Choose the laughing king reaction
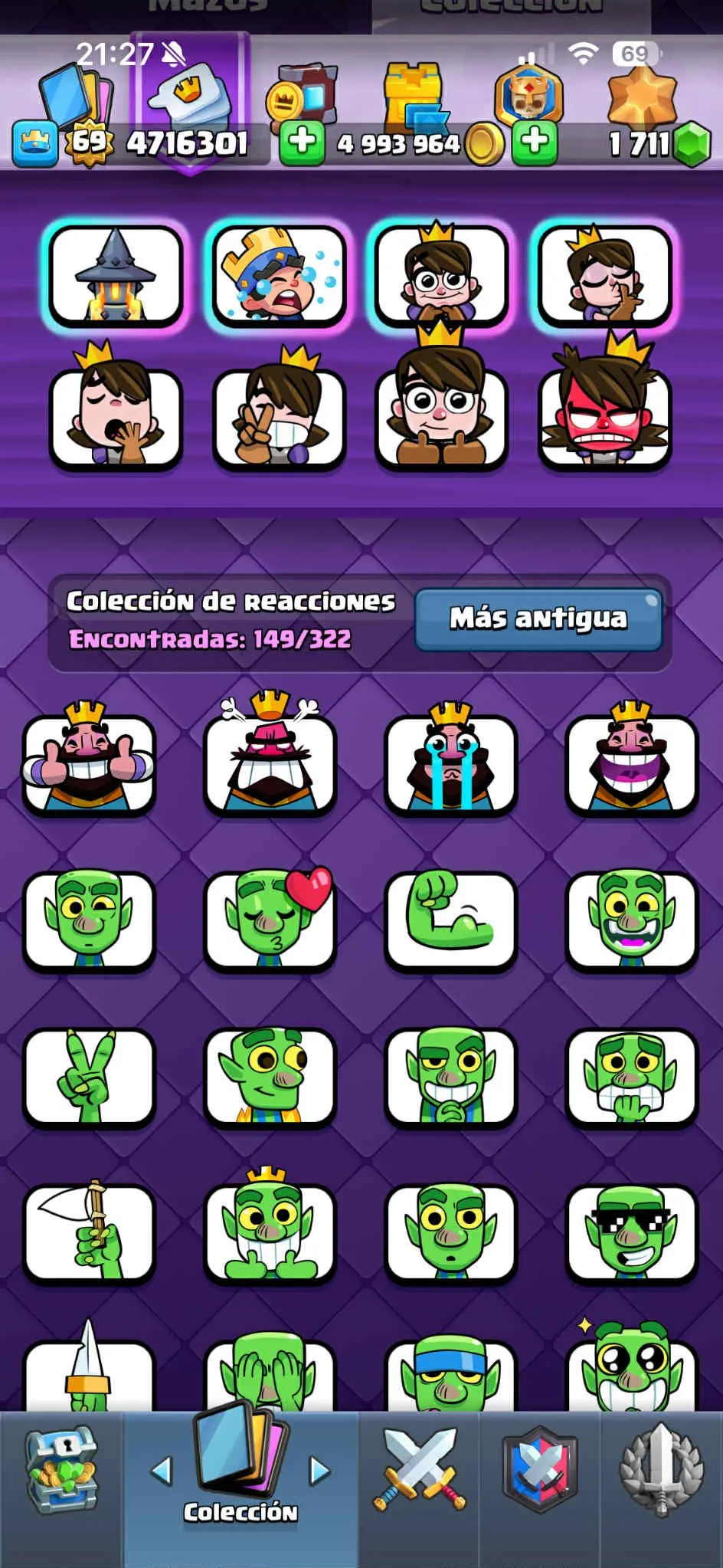 [632, 763]
